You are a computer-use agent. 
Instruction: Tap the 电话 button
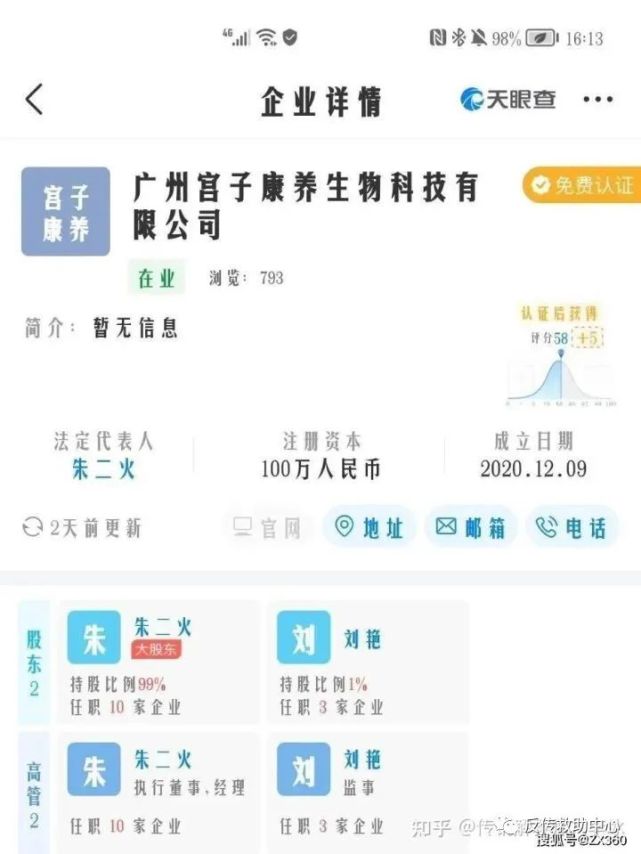tap(572, 527)
